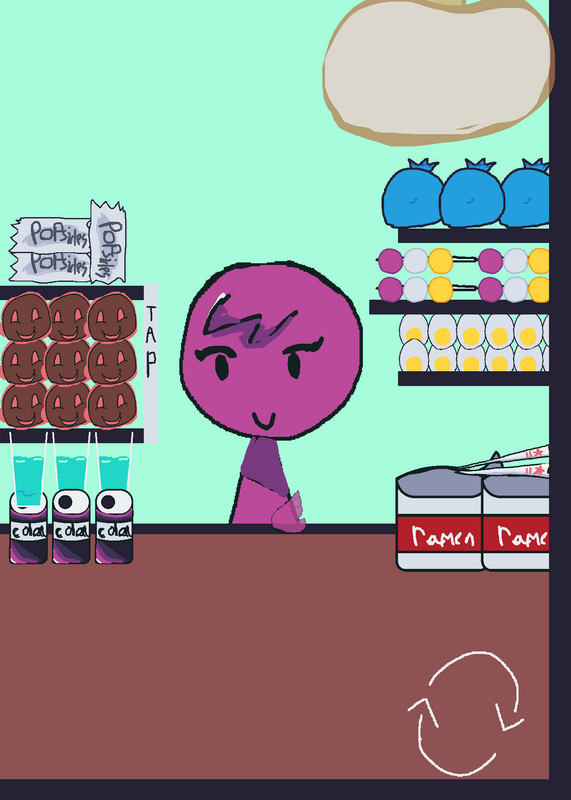Screen dimensions: 571x800
Task: Tap the circular refresh arrows icon
Action: coord(465,713)
